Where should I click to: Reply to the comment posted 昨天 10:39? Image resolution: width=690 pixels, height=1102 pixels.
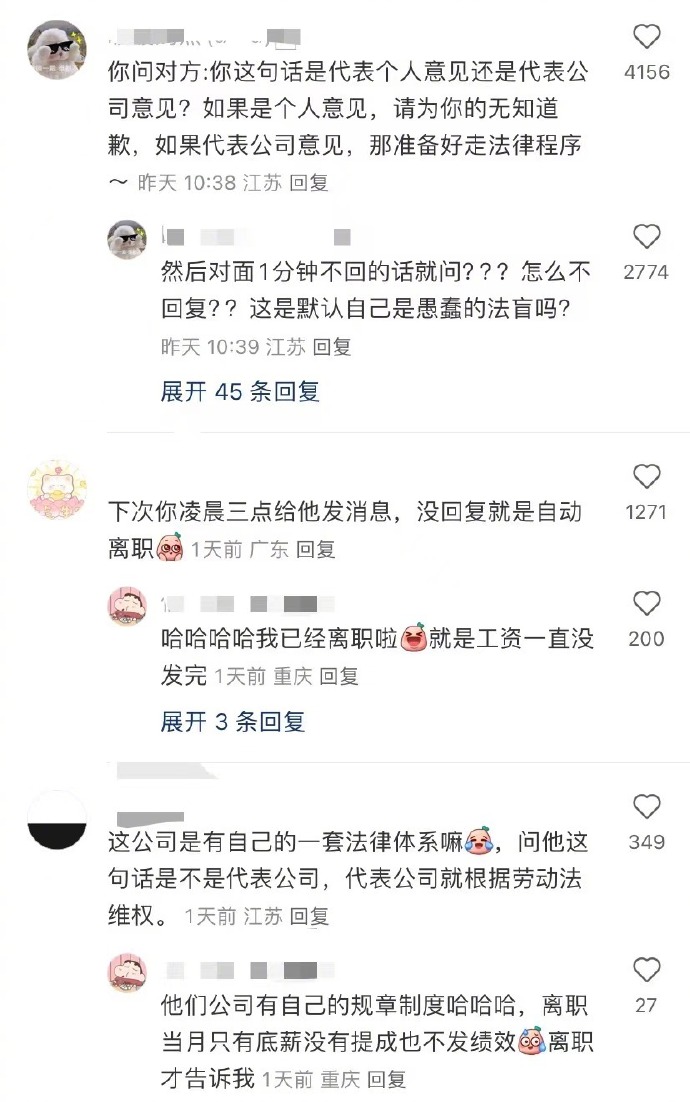coord(332,347)
